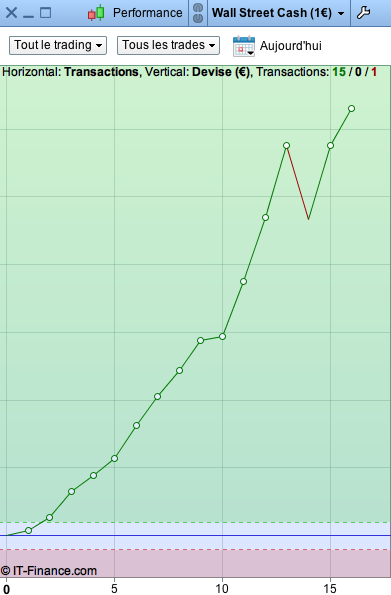The width and height of the screenshot is (391, 595).
Task: Close the Performance window
Action: (x=11, y=13)
